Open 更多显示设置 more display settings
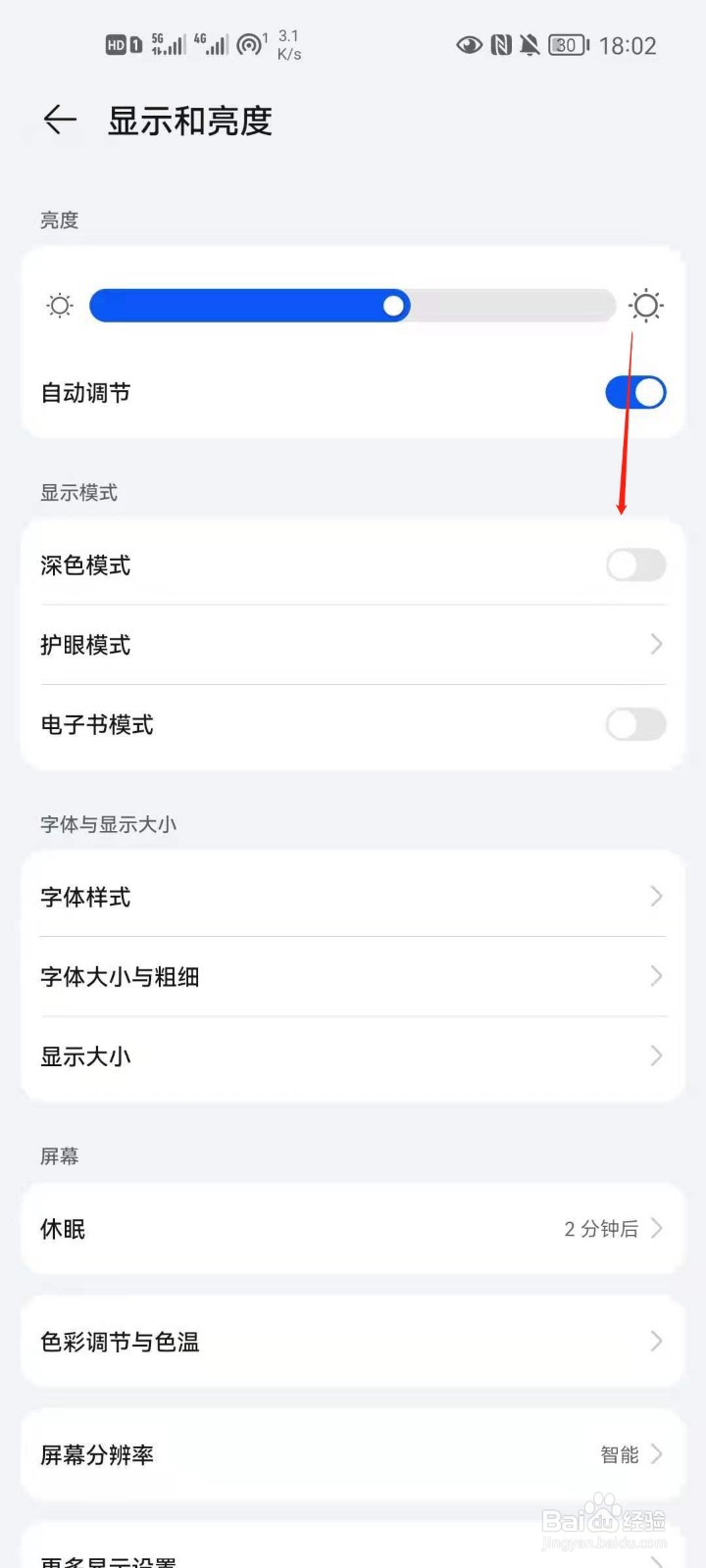Image resolution: width=706 pixels, height=1568 pixels. 353,1558
